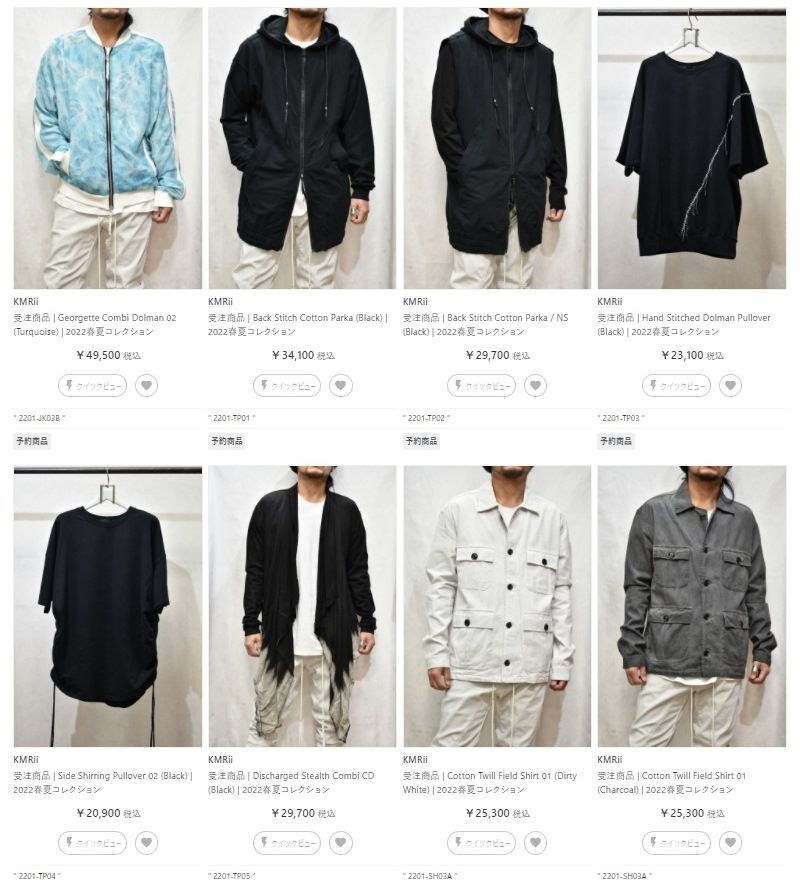Viewport: 800px width, 880px height.
Task: Open the Hand Stitched Dolman Pullover product image
Action: 692,148
